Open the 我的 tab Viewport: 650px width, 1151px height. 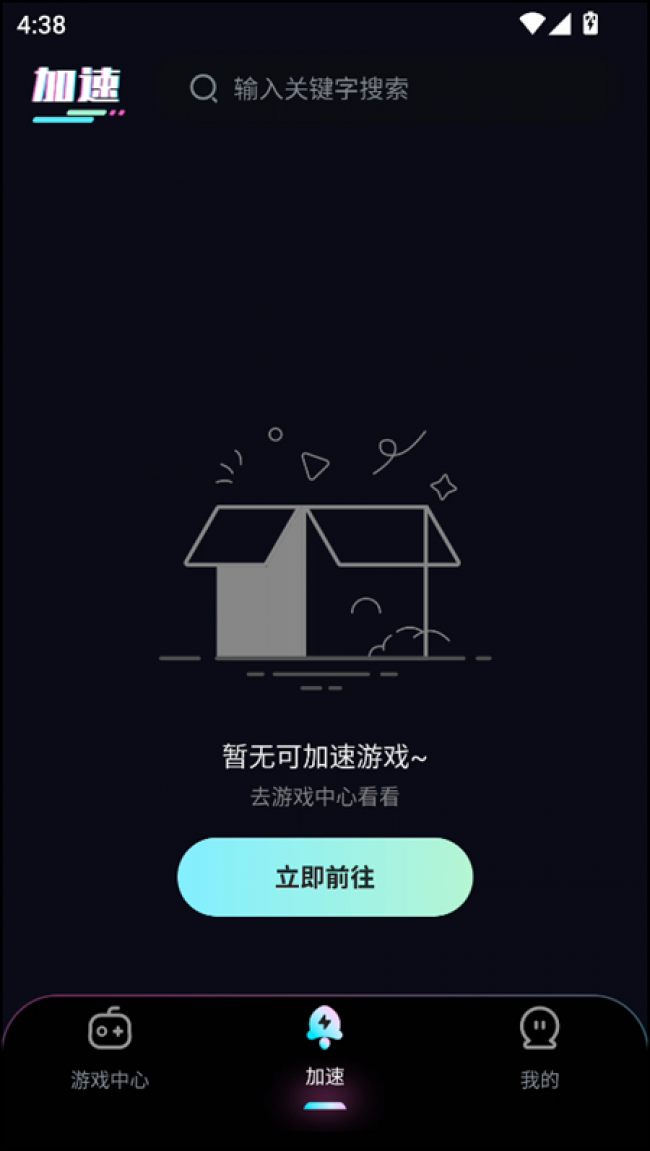pos(539,1048)
